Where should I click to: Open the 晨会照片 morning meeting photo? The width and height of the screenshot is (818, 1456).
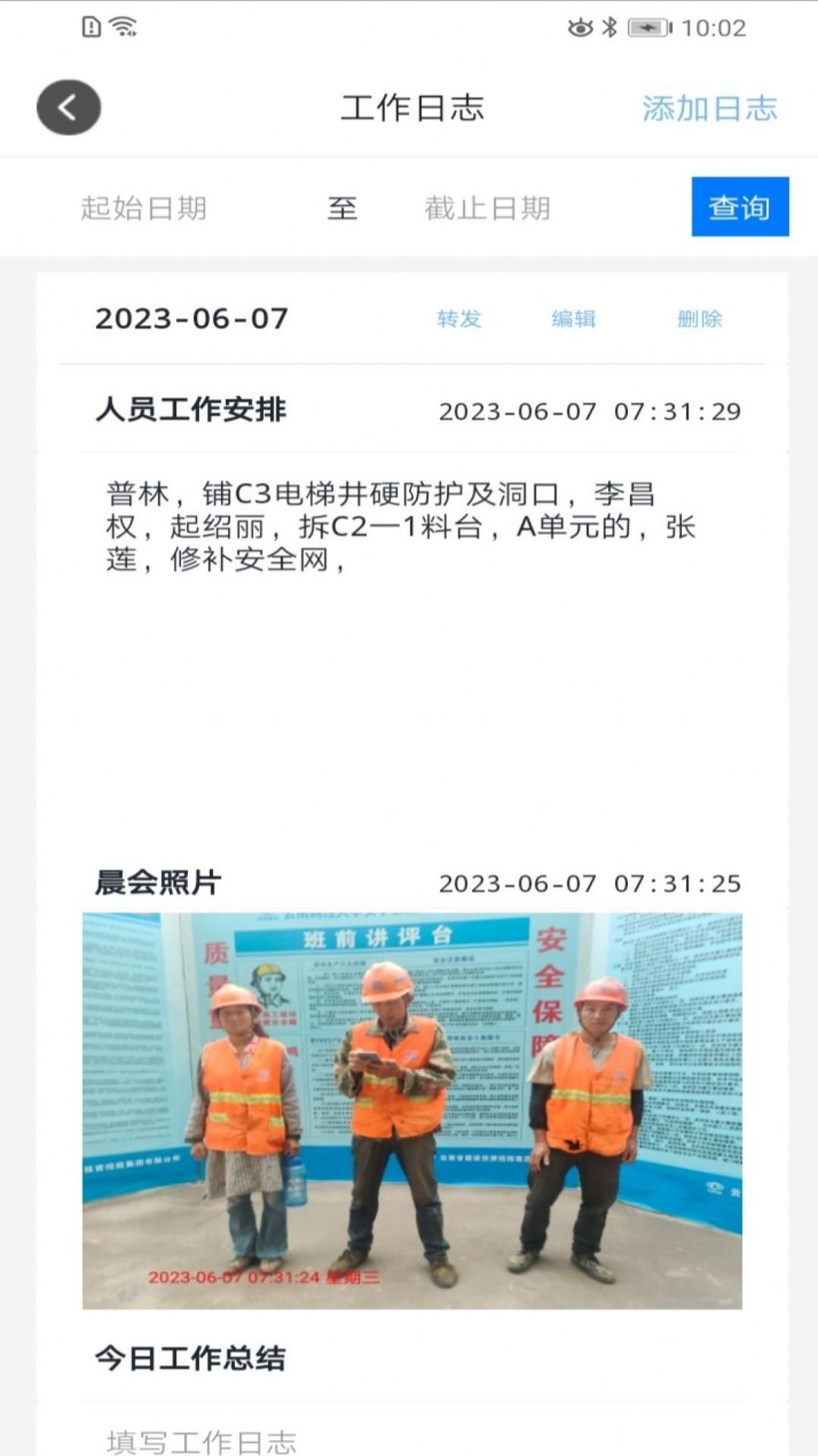coord(411,1109)
